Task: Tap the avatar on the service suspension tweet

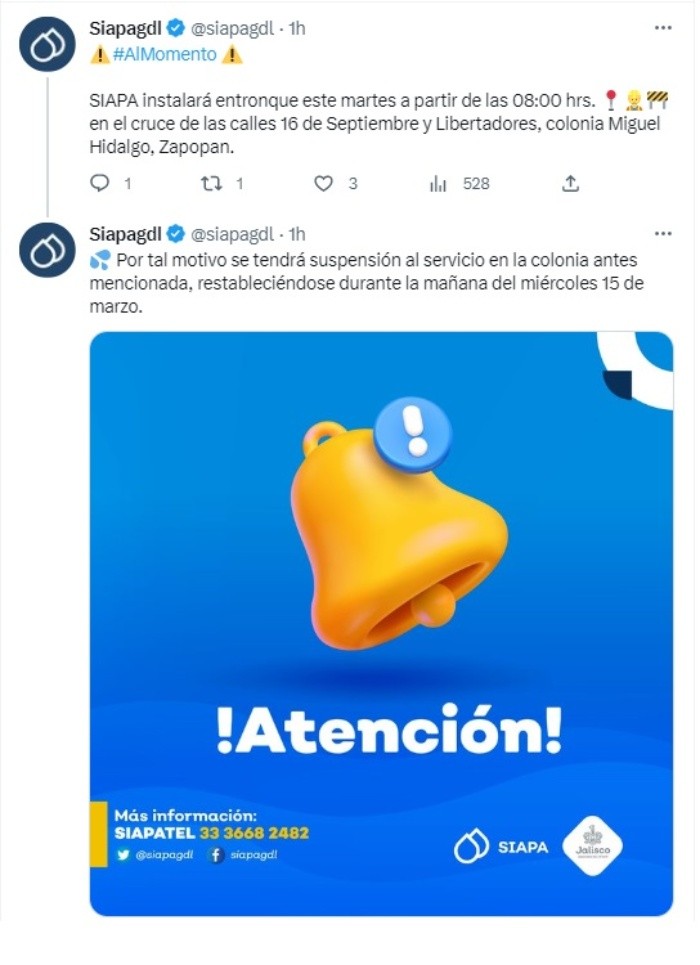Action: (x=47, y=250)
